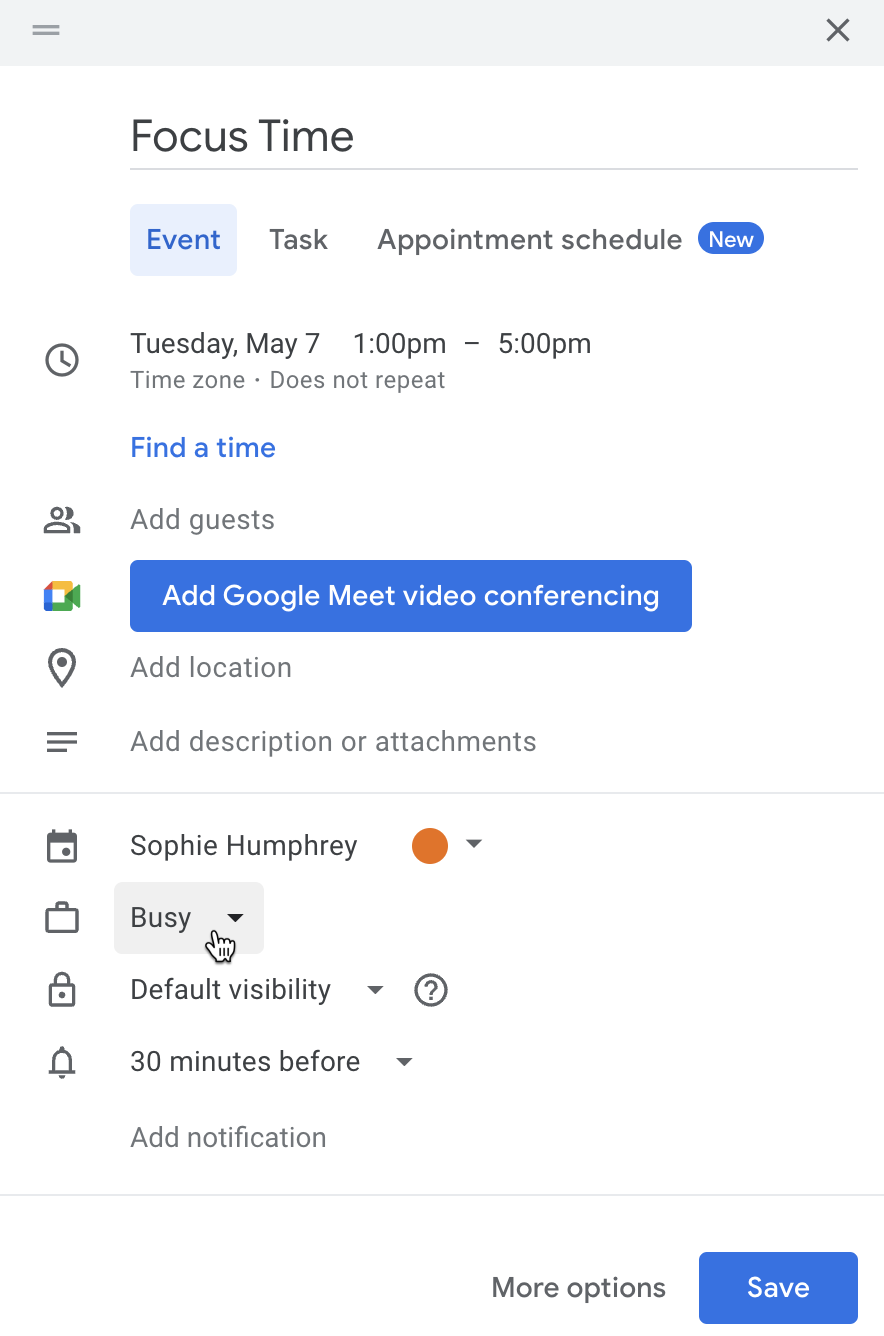The width and height of the screenshot is (884, 1336).
Task: Open Find a time link
Action: (x=203, y=448)
